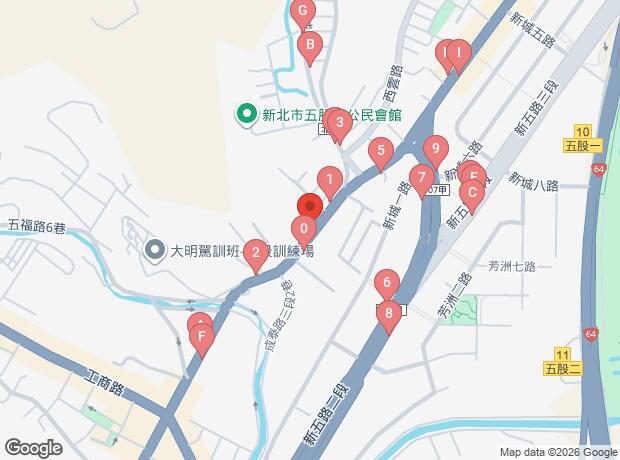Tap the Google logo link

coord(33,447)
